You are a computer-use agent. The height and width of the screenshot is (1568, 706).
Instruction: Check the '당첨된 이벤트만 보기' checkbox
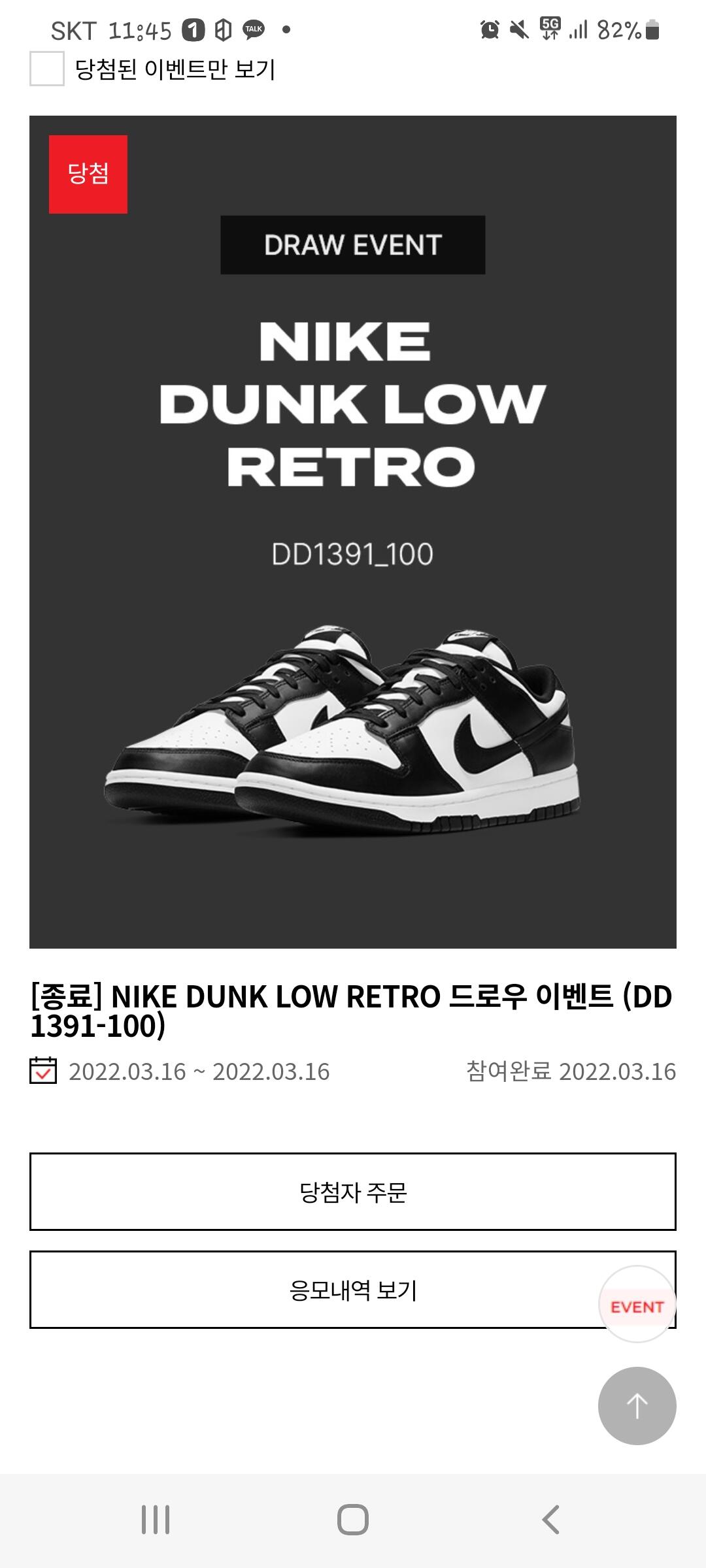(47, 69)
